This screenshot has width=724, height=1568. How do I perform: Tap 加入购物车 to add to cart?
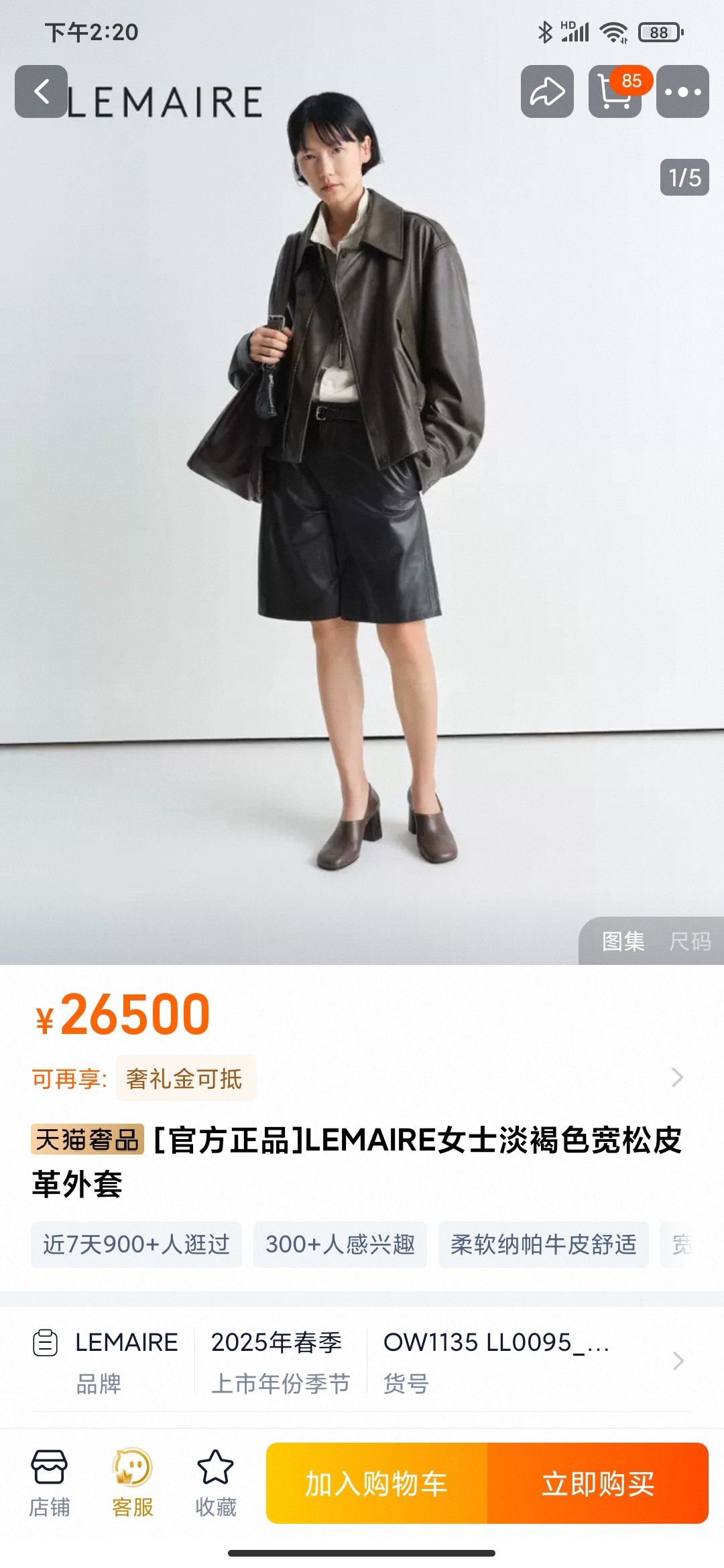(x=376, y=1483)
